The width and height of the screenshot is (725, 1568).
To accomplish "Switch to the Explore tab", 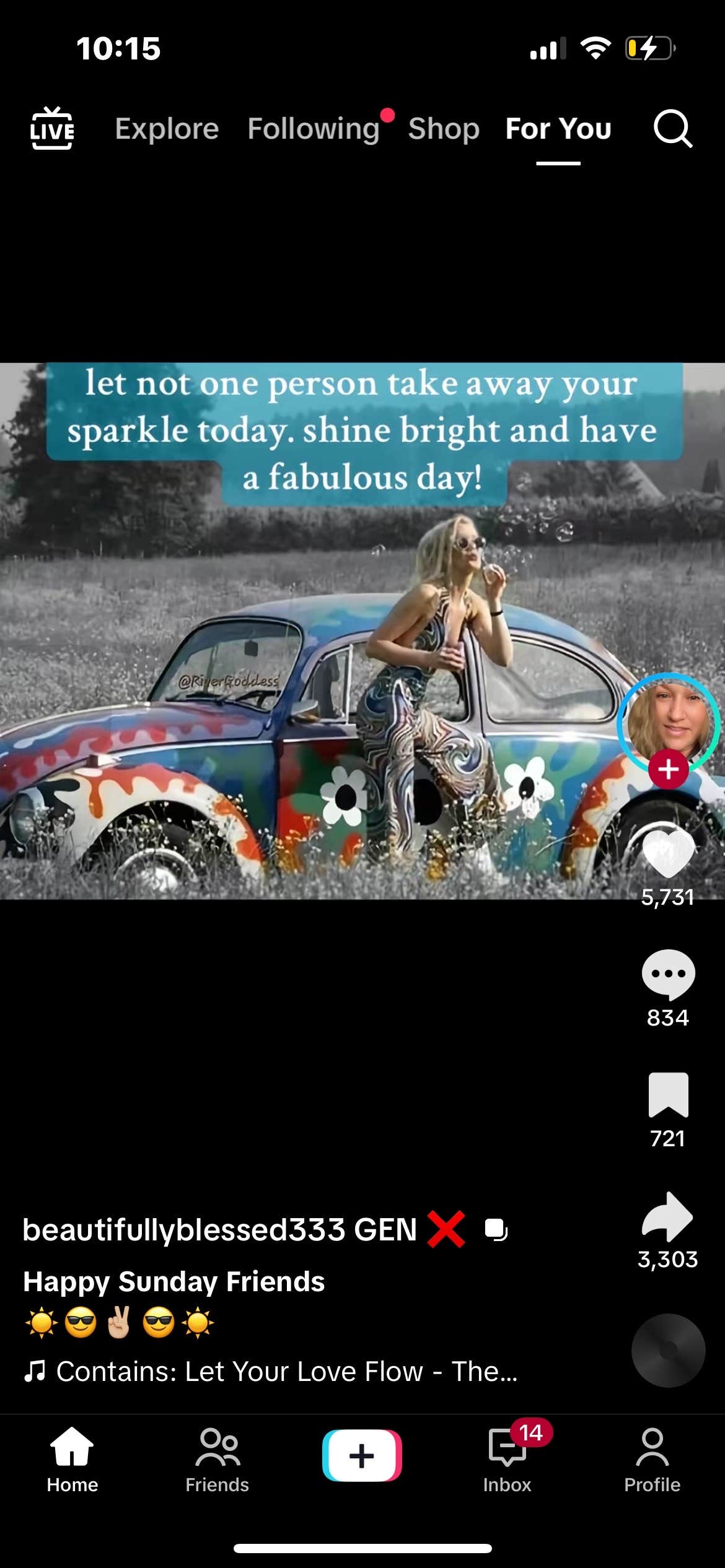I will click(167, 129).
